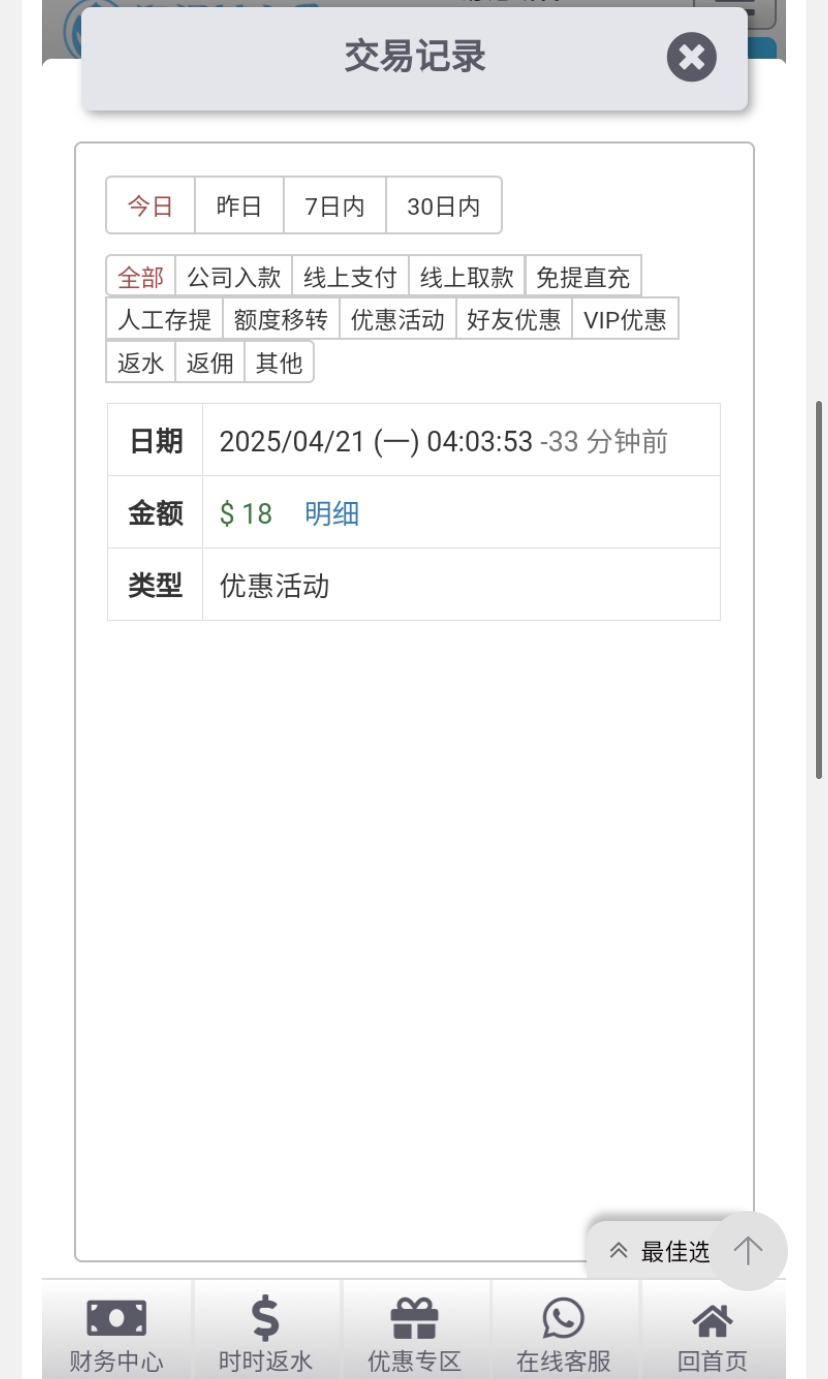Filter records by 人工存提

point(164,320)
